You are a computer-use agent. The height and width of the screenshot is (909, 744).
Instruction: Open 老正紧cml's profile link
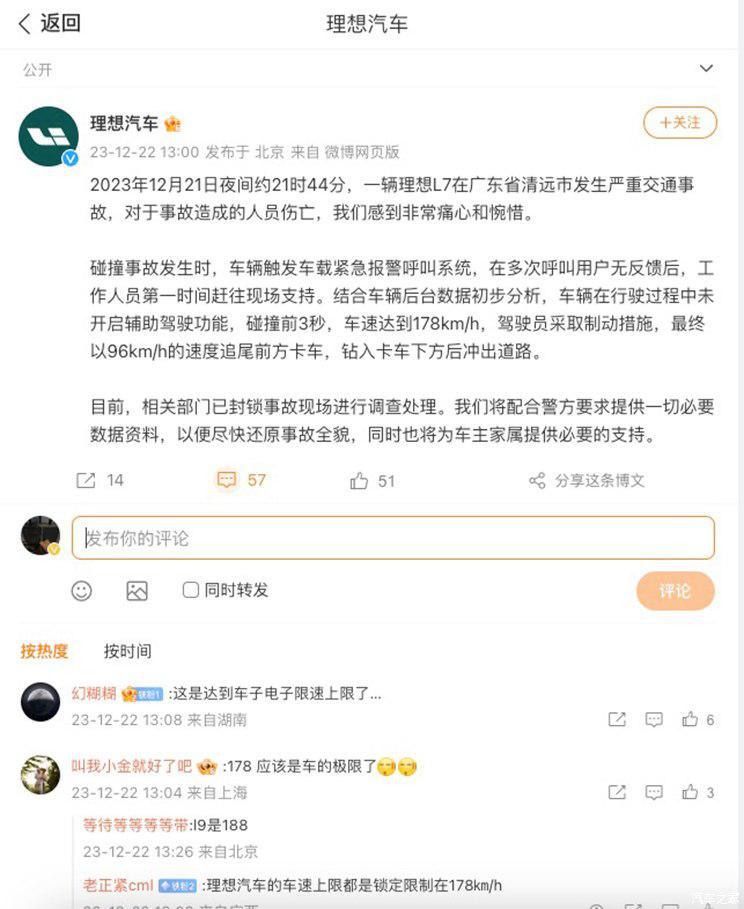click(x=118, y=885)
